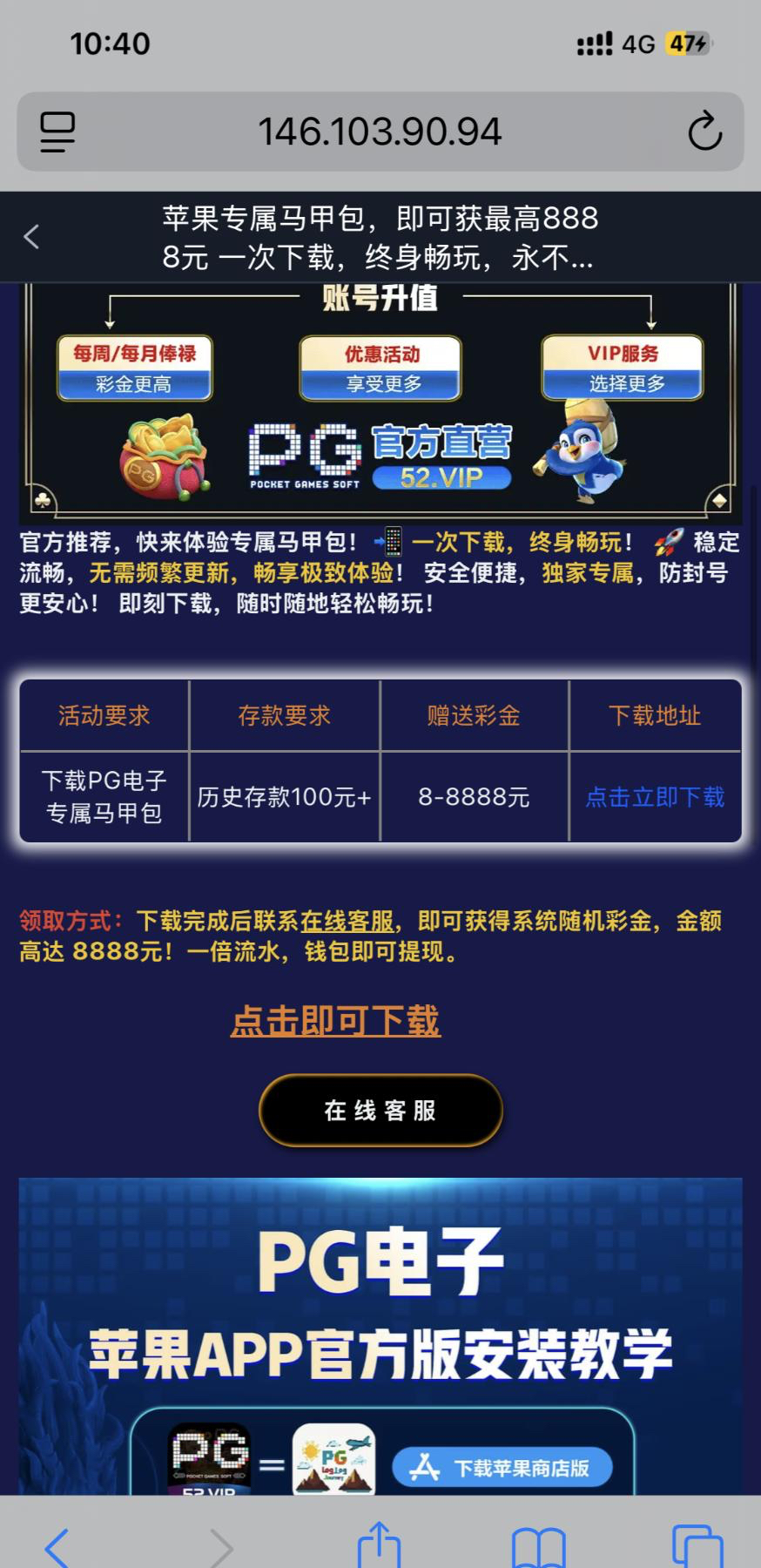Reload the page in Safari

click(704, 132)
